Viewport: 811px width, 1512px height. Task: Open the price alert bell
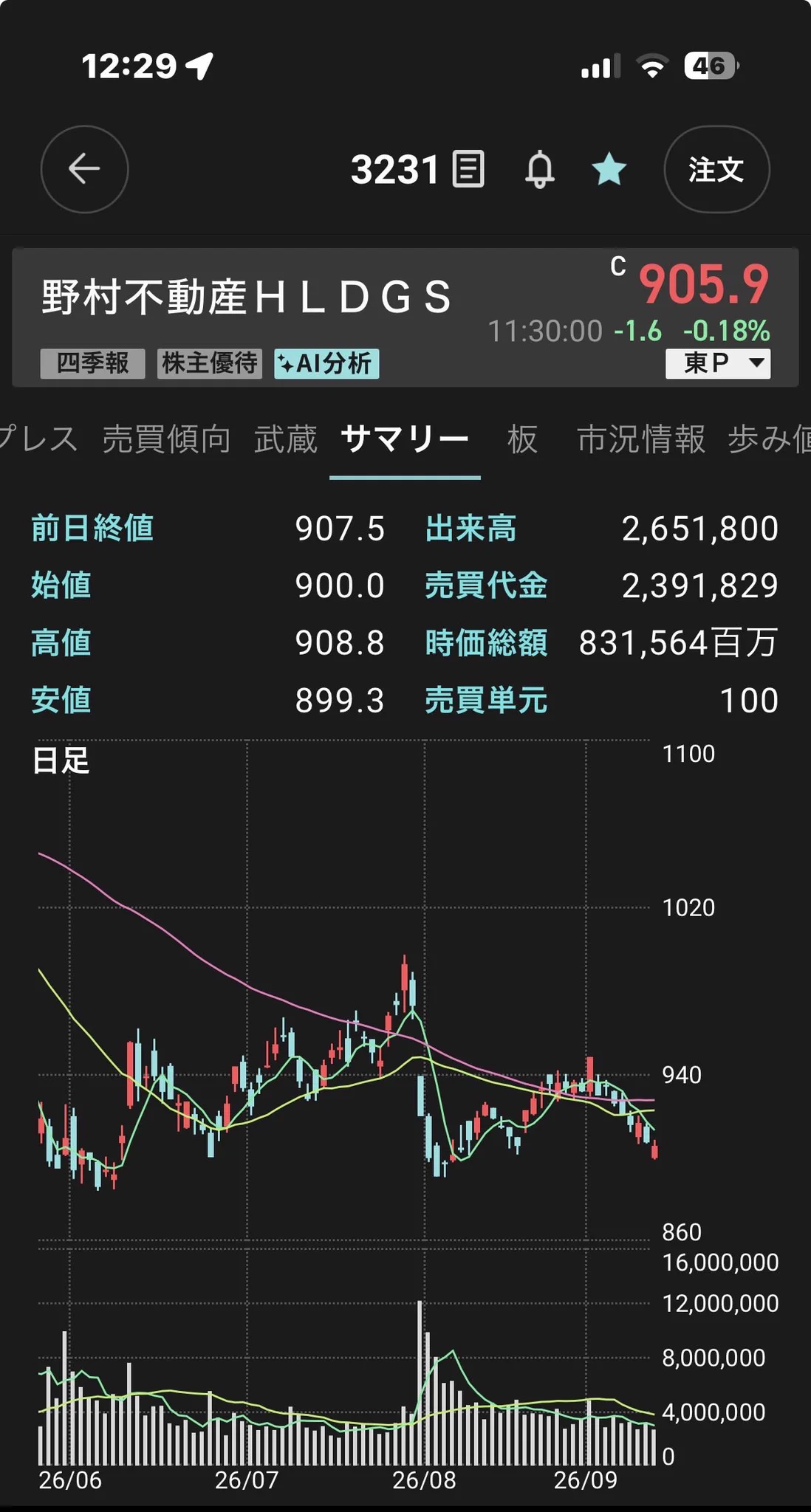tap(539, 169)
